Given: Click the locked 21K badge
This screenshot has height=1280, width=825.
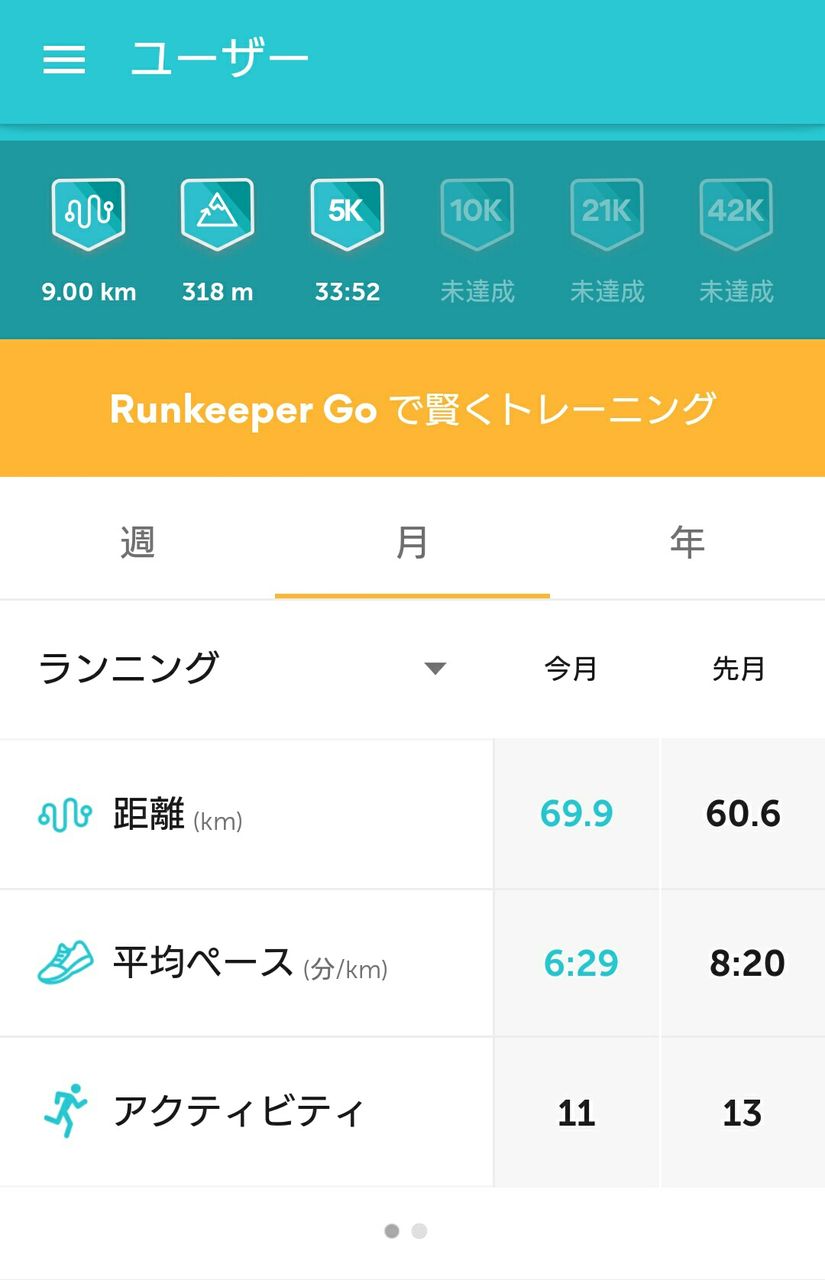Looking at the screenshot, I should 606,210.
